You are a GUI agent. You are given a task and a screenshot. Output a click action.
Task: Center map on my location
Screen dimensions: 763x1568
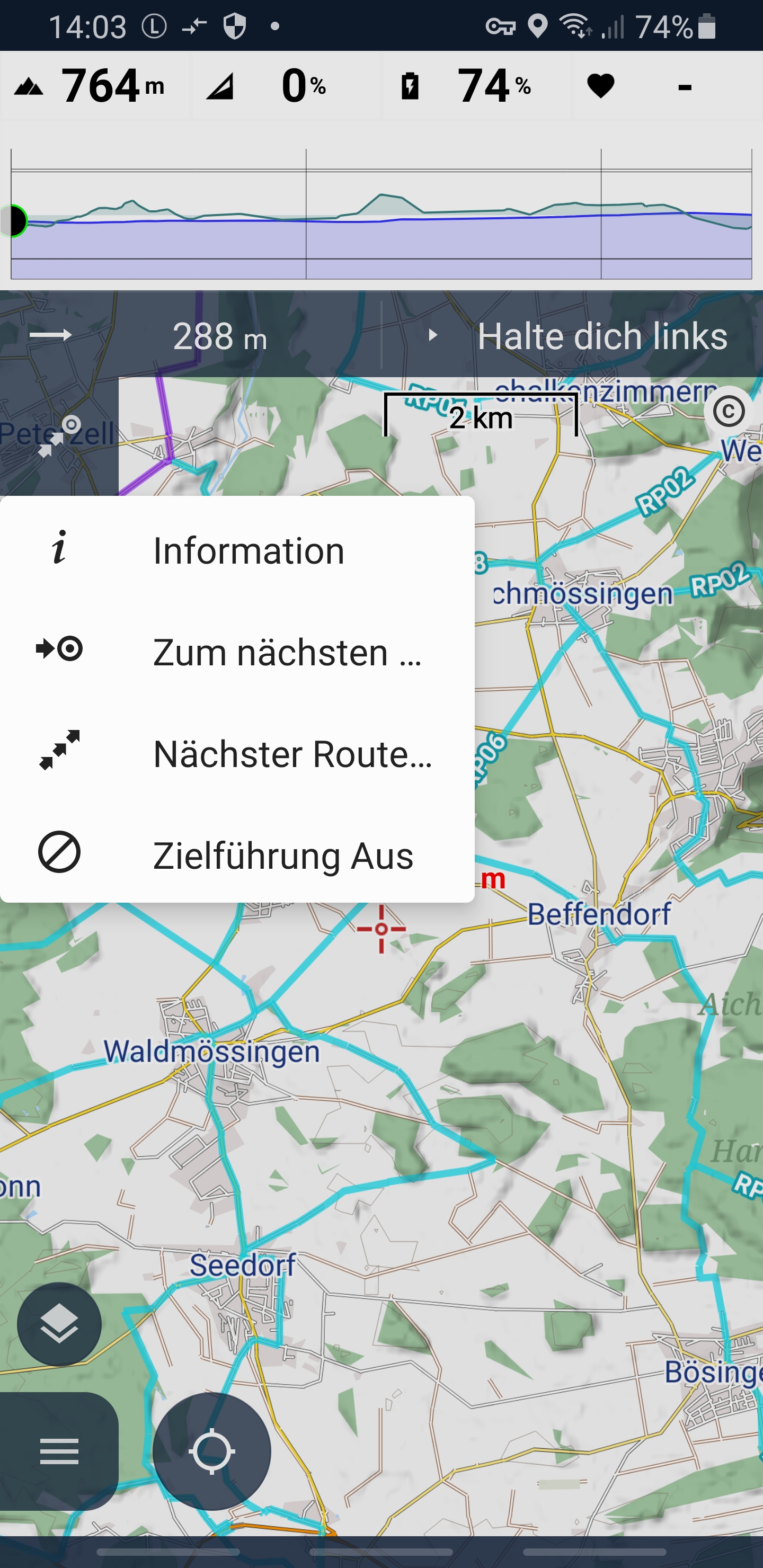pos(211,1451)
